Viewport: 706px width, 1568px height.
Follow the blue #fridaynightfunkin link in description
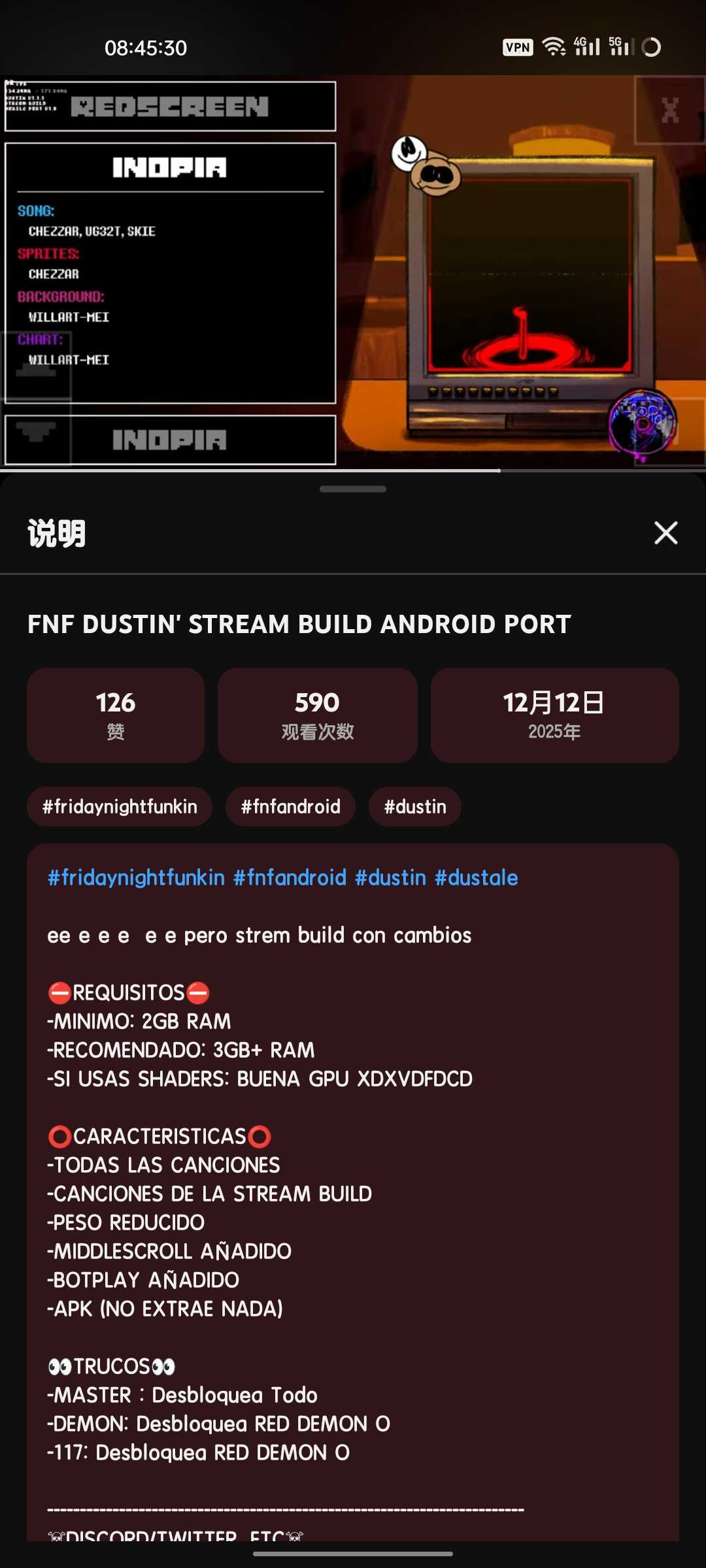click(x=136, y=877)
